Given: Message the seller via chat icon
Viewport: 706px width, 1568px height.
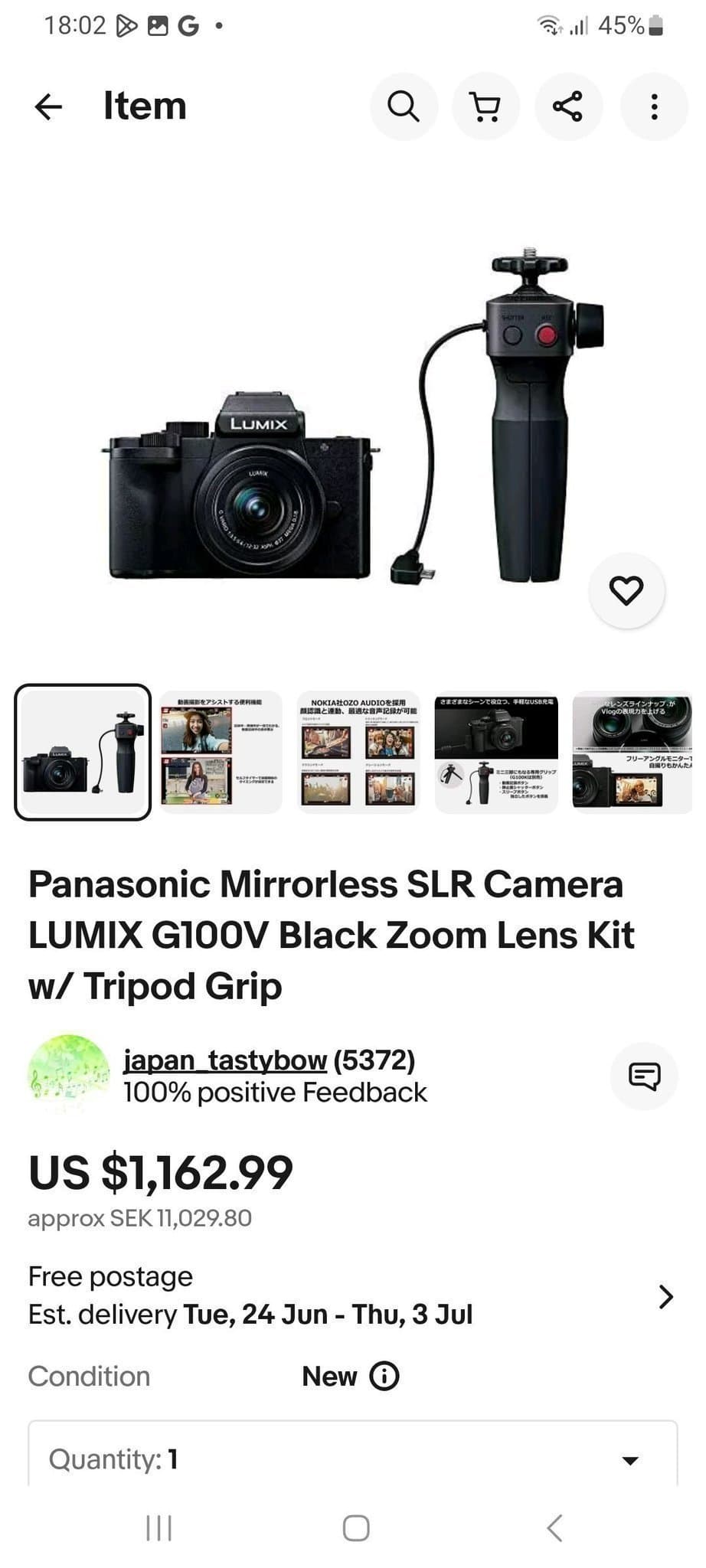Looking at the screenshot, I should click(x=644, y=1076).
